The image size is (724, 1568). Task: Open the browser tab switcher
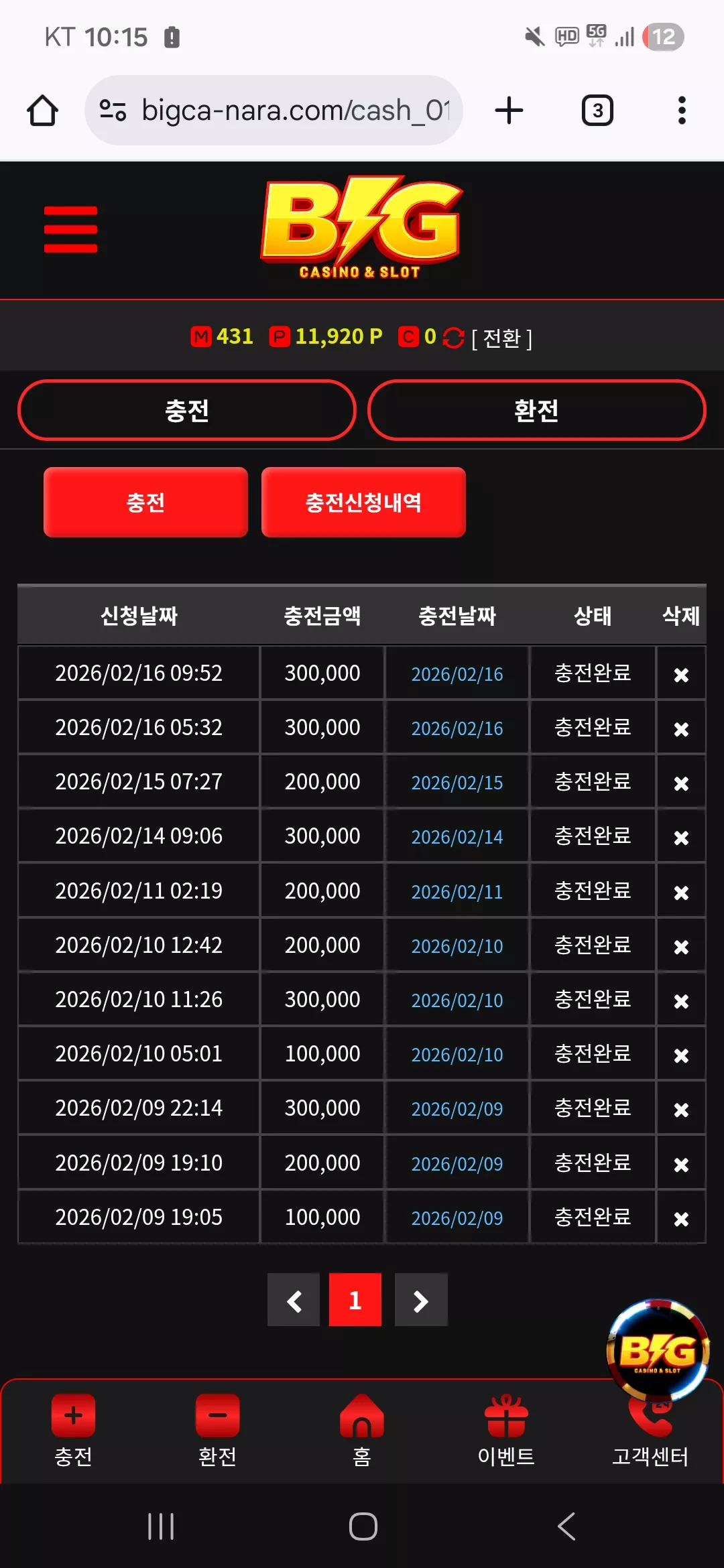(597, 111)
